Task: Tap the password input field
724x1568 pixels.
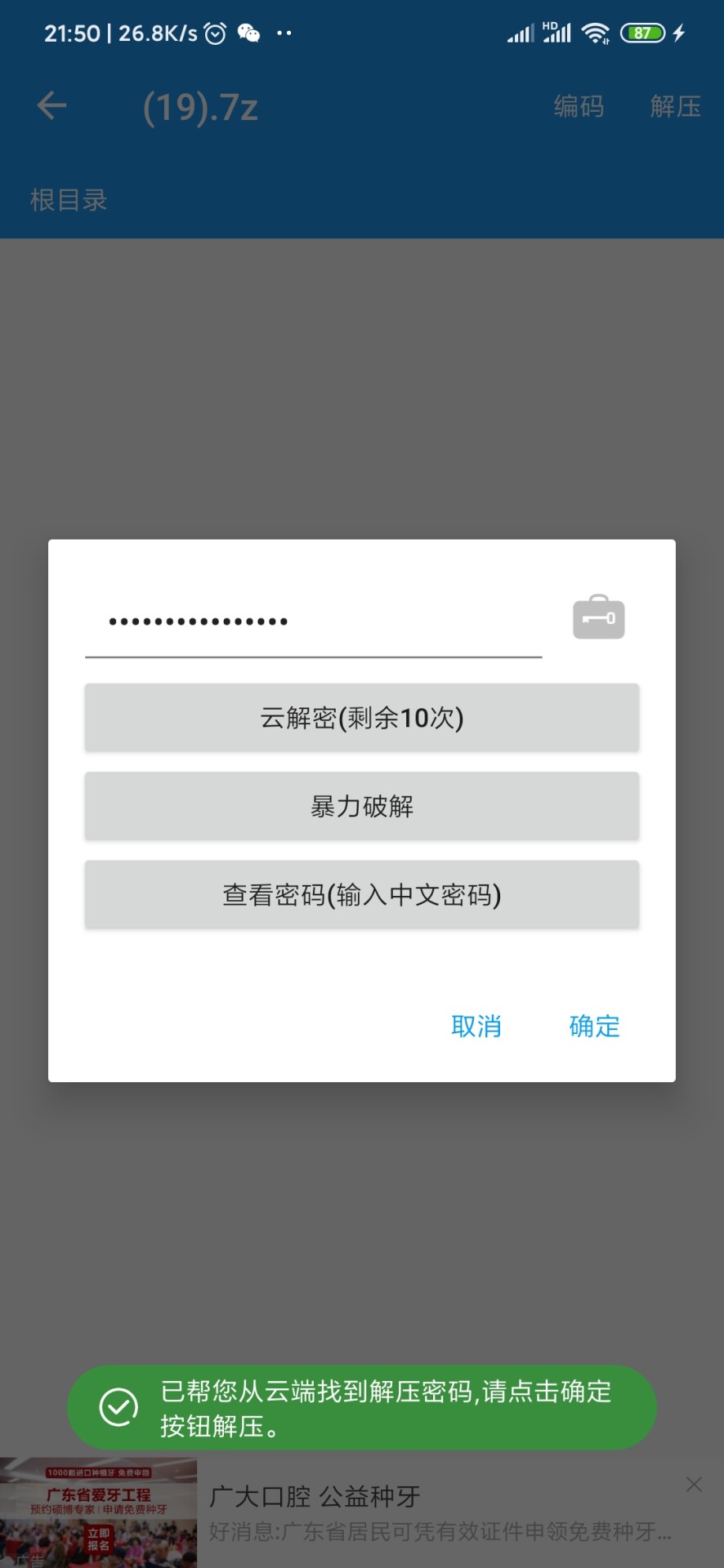Action: pos(313,622)
